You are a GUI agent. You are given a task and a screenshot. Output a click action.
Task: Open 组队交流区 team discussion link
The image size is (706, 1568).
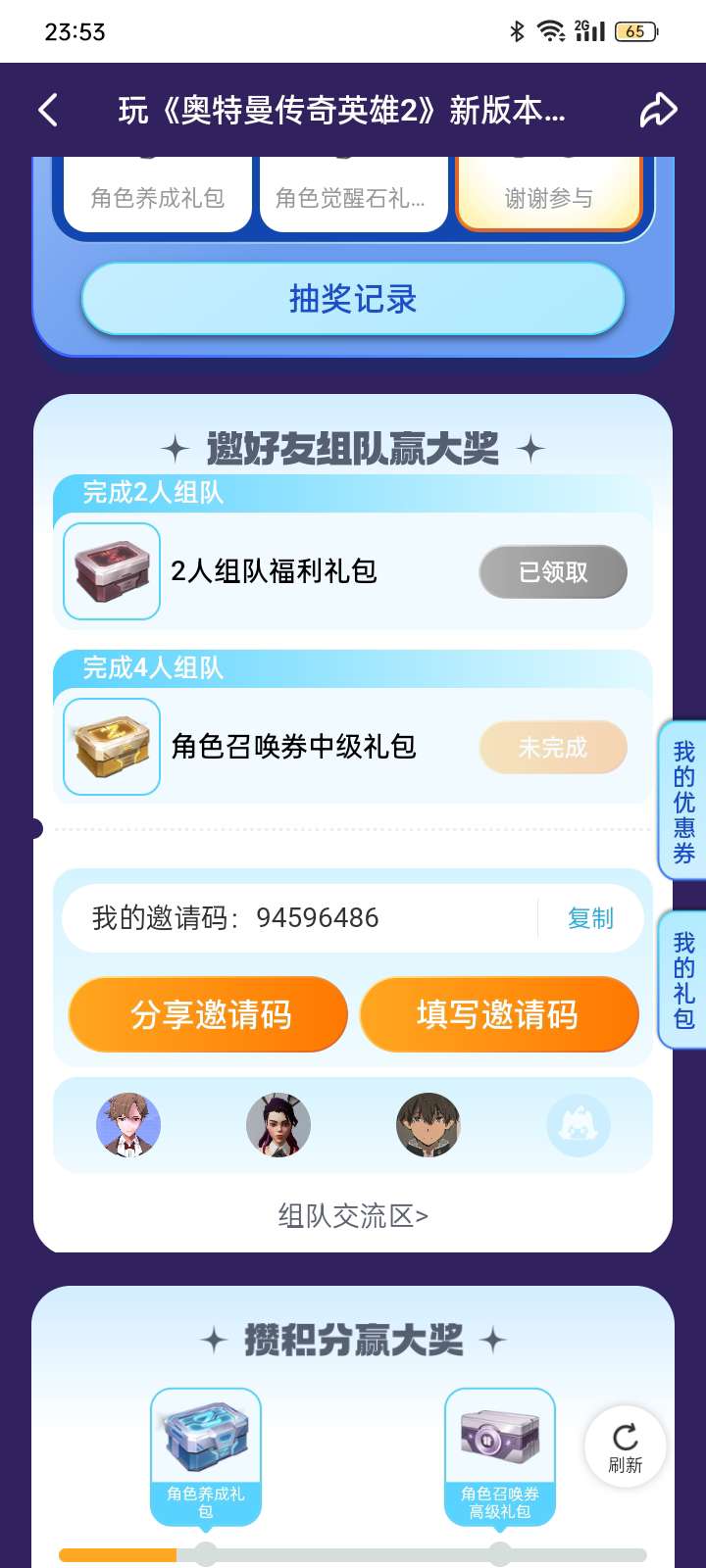(x=353, y=1216)
